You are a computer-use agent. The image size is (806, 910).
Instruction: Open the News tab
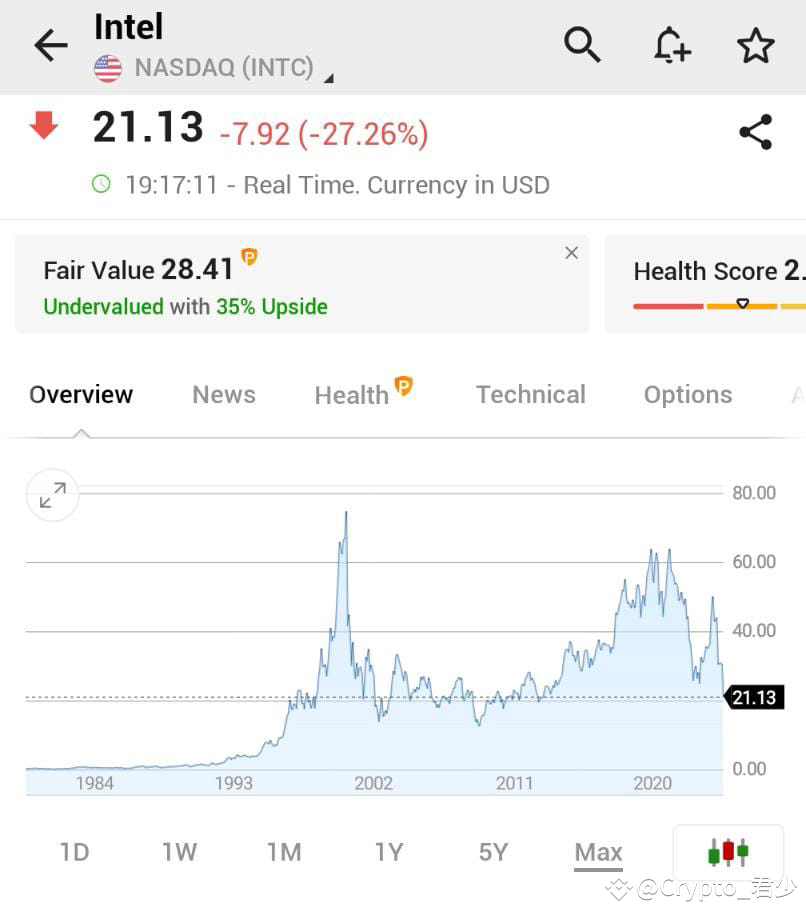[x=223, y=394]
